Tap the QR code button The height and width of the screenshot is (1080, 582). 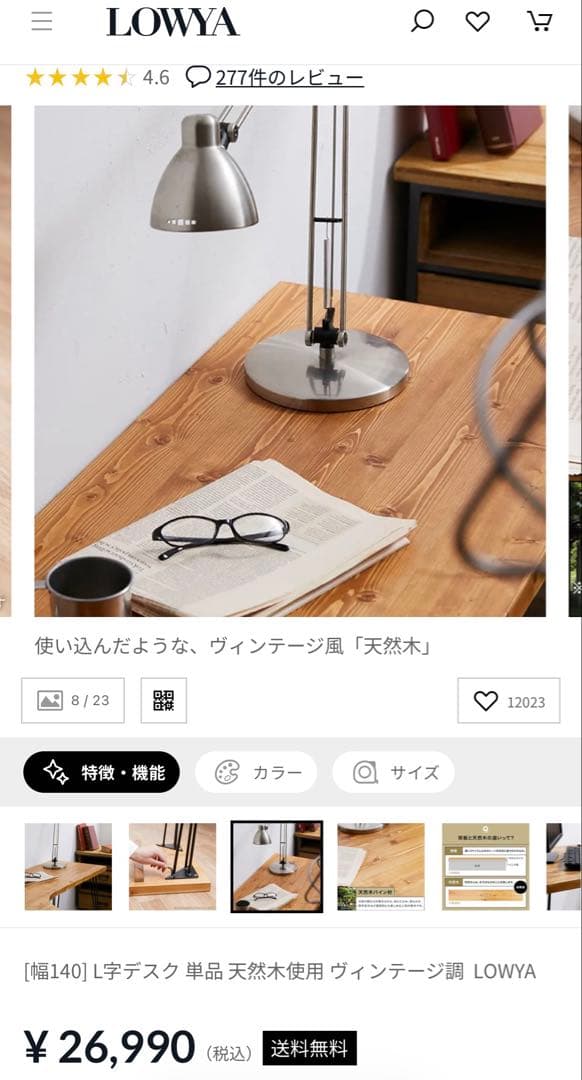coord(163,700)
